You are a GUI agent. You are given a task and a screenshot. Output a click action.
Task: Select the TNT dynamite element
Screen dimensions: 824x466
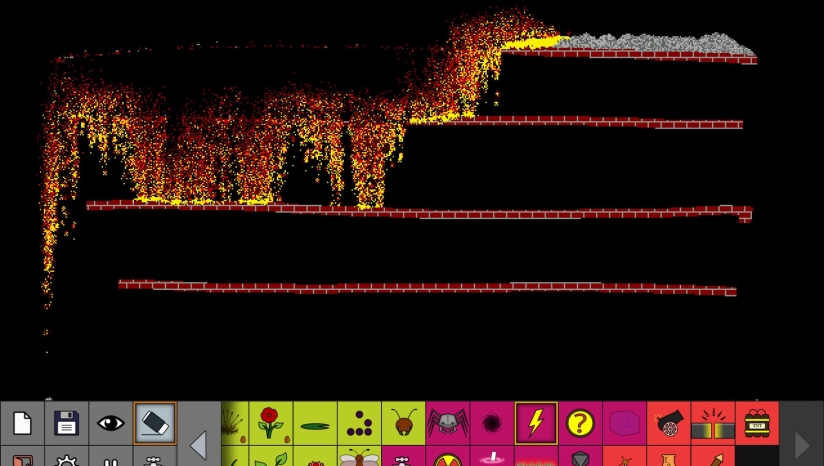tap(757, 423)
